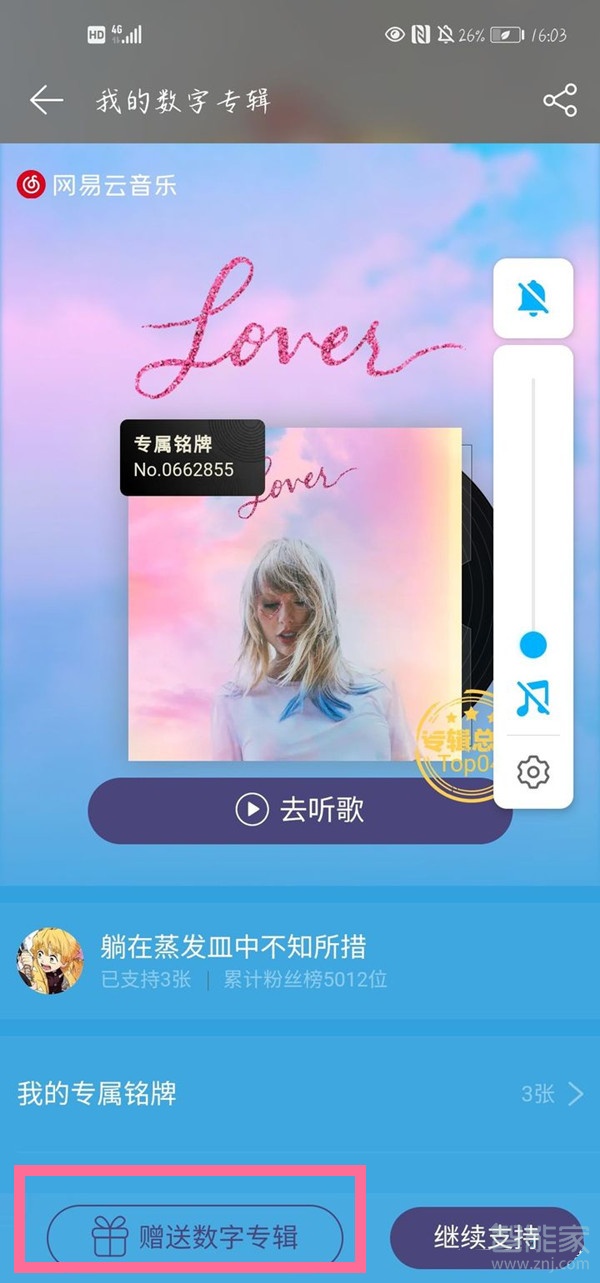This screenshot has width=600, height=1283.
Task: Go back from 我的数字专辑
Action: [x=46, y=100]
